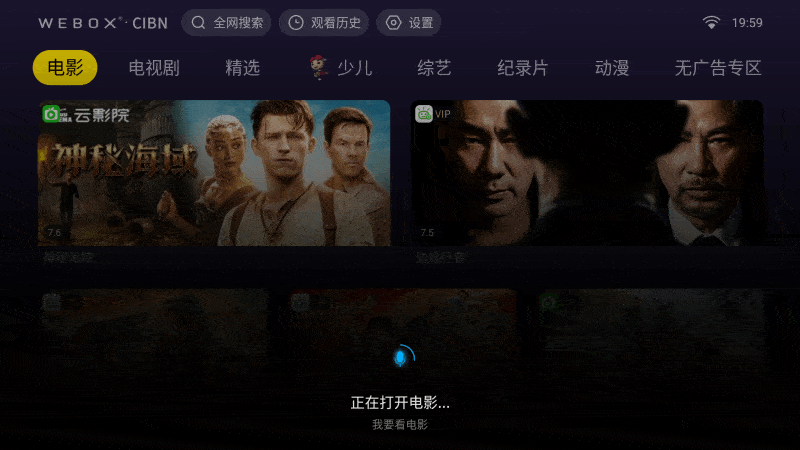Open the 设置 settings button
800x450 pixels.
tap(409, 22)
